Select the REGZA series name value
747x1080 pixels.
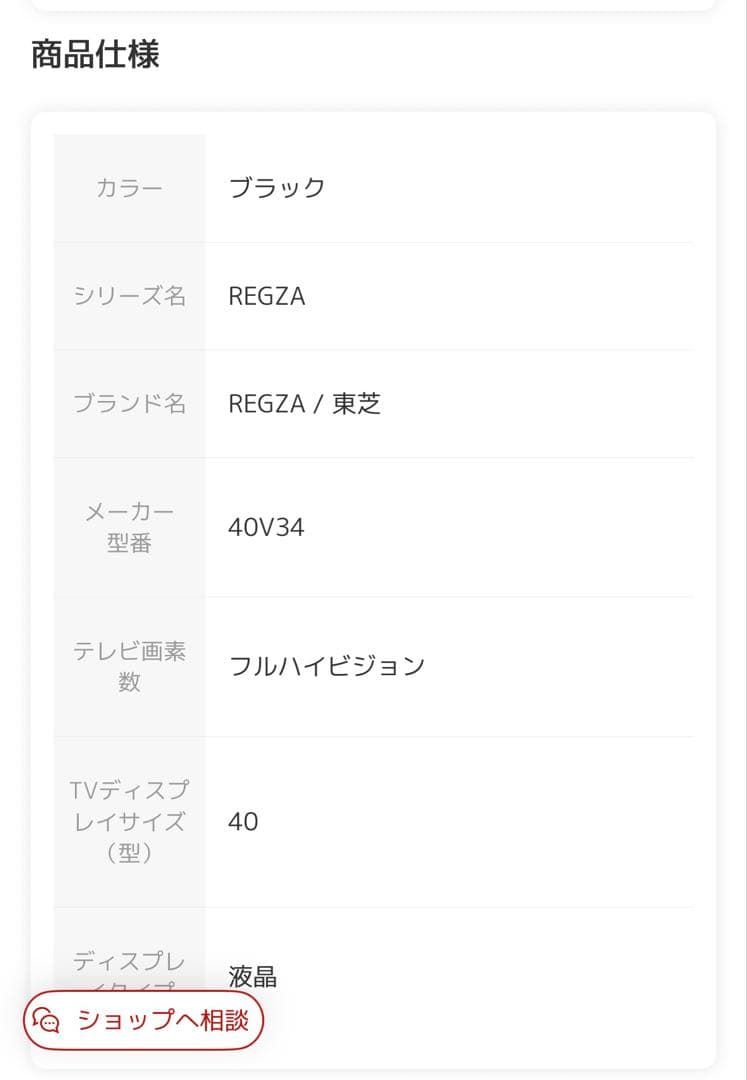264,296
